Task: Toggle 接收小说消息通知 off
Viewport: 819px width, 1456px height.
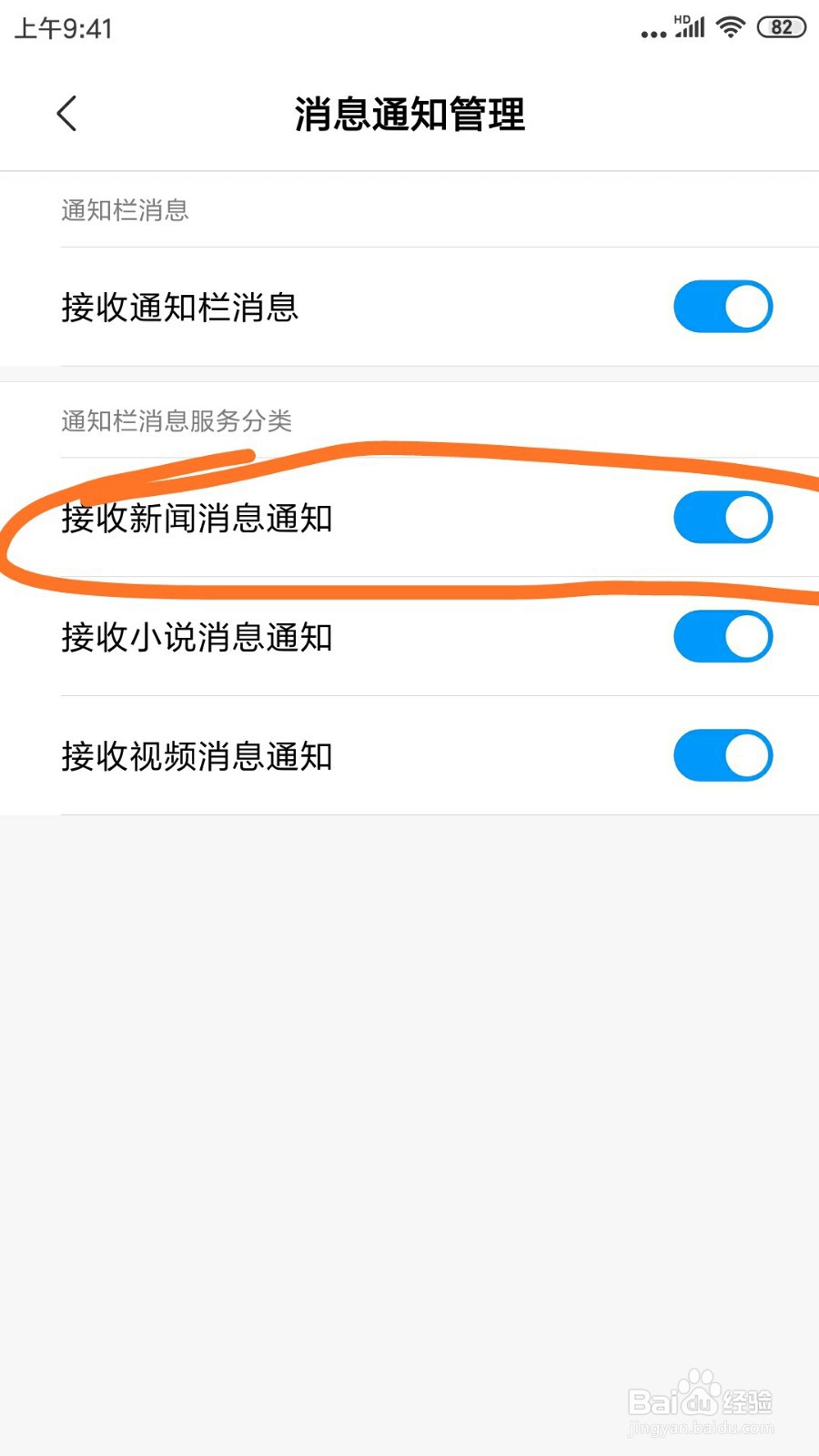Action: tap(723, 636)
